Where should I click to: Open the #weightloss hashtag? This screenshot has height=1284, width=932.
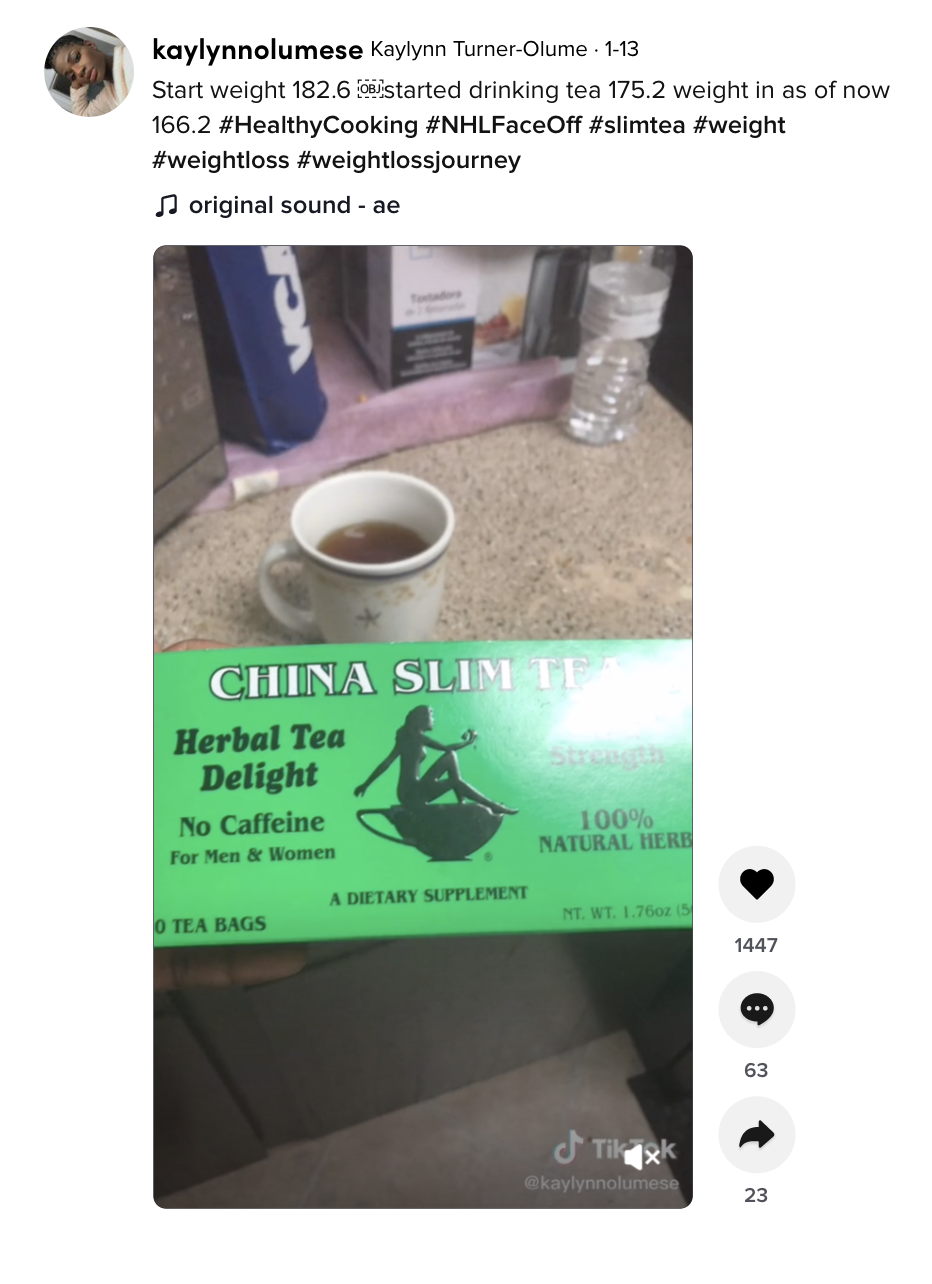[x=221, y=160]
